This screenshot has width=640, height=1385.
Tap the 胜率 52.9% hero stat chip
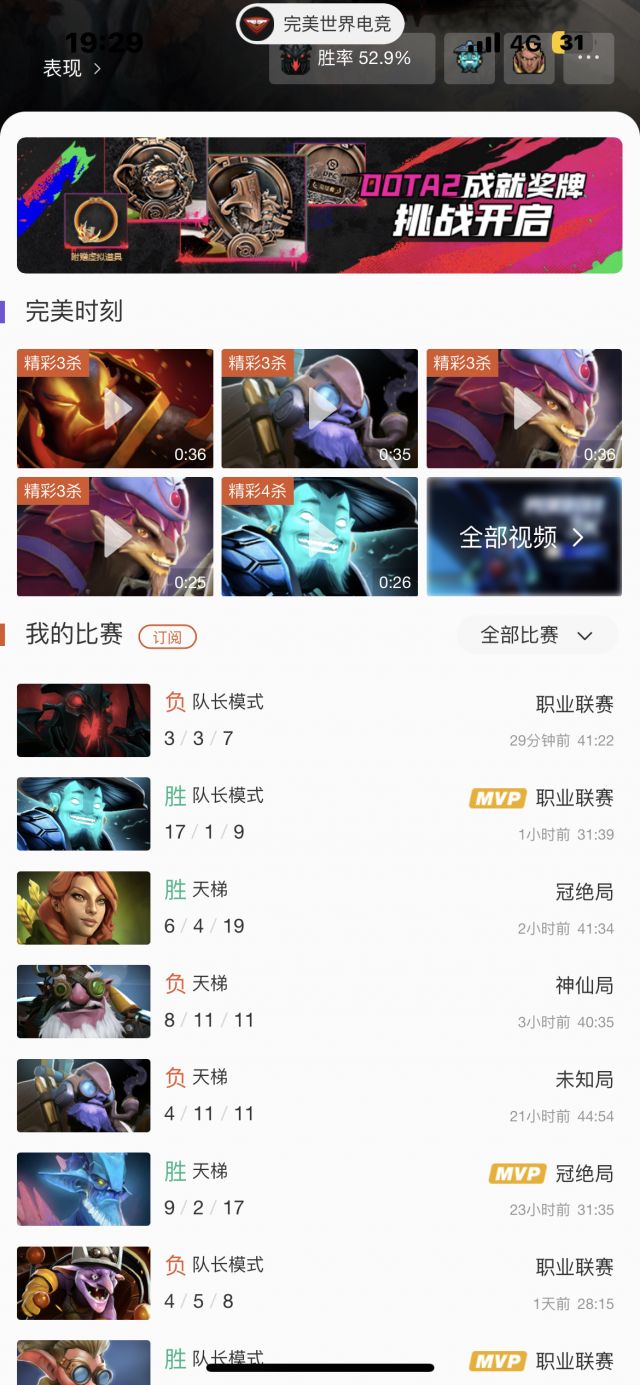pyautogui.click(x=352, y=59)
